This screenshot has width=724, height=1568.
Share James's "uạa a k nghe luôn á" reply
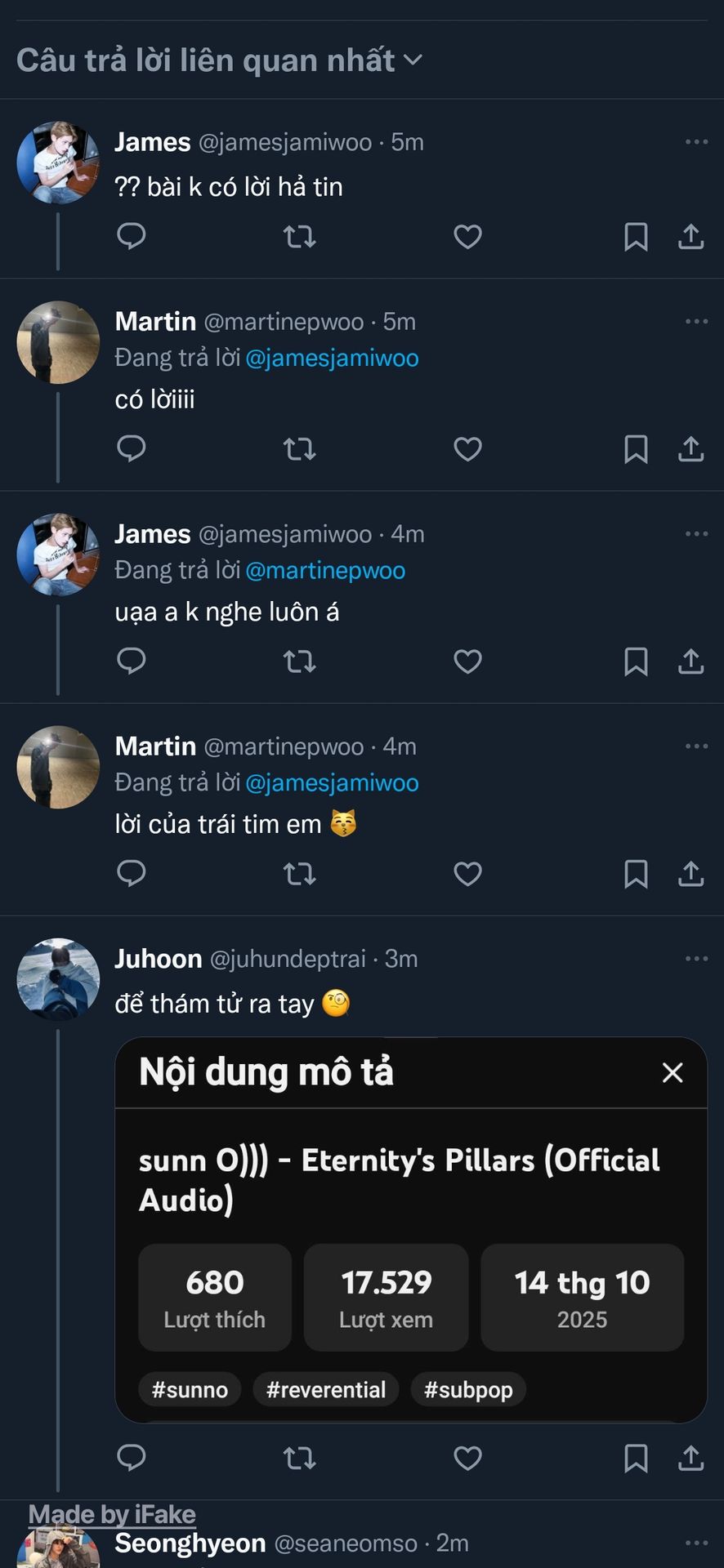point(690,661)
